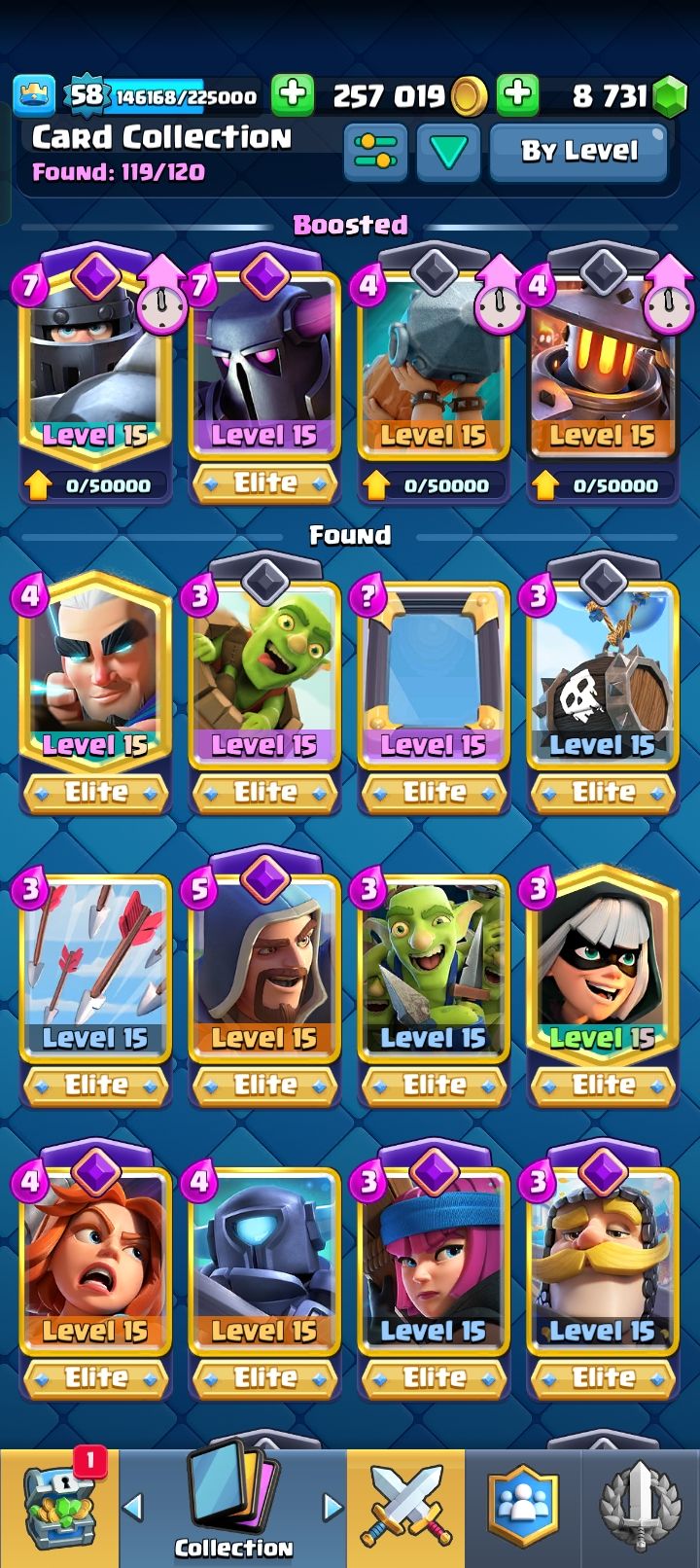This screenshot has width=700, height=1568.
Task: Open the card filter settings icon
Action: point(375,152)
